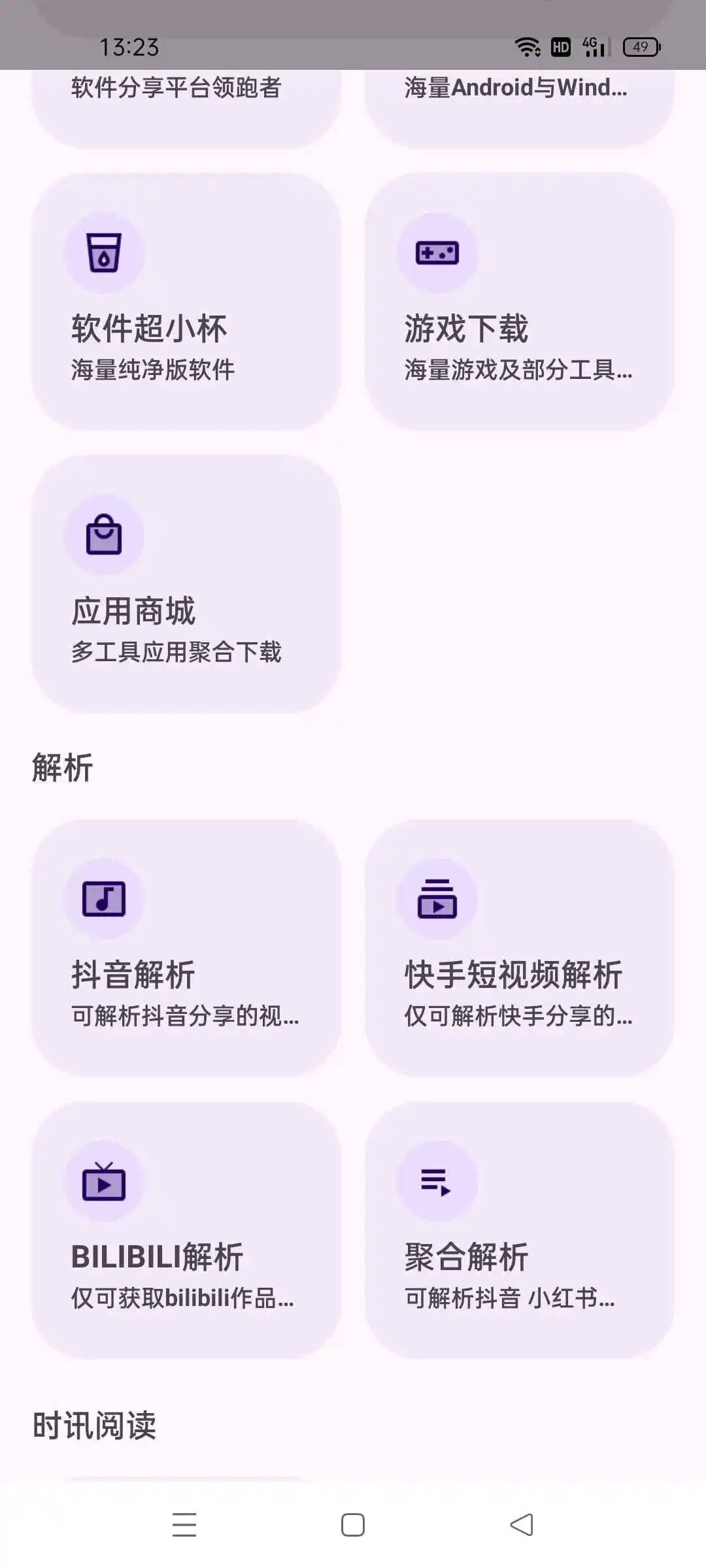Show recent apps via the menu button
The width and height of the screenshot is (706, 1568).
click(x=184, y=1525)
